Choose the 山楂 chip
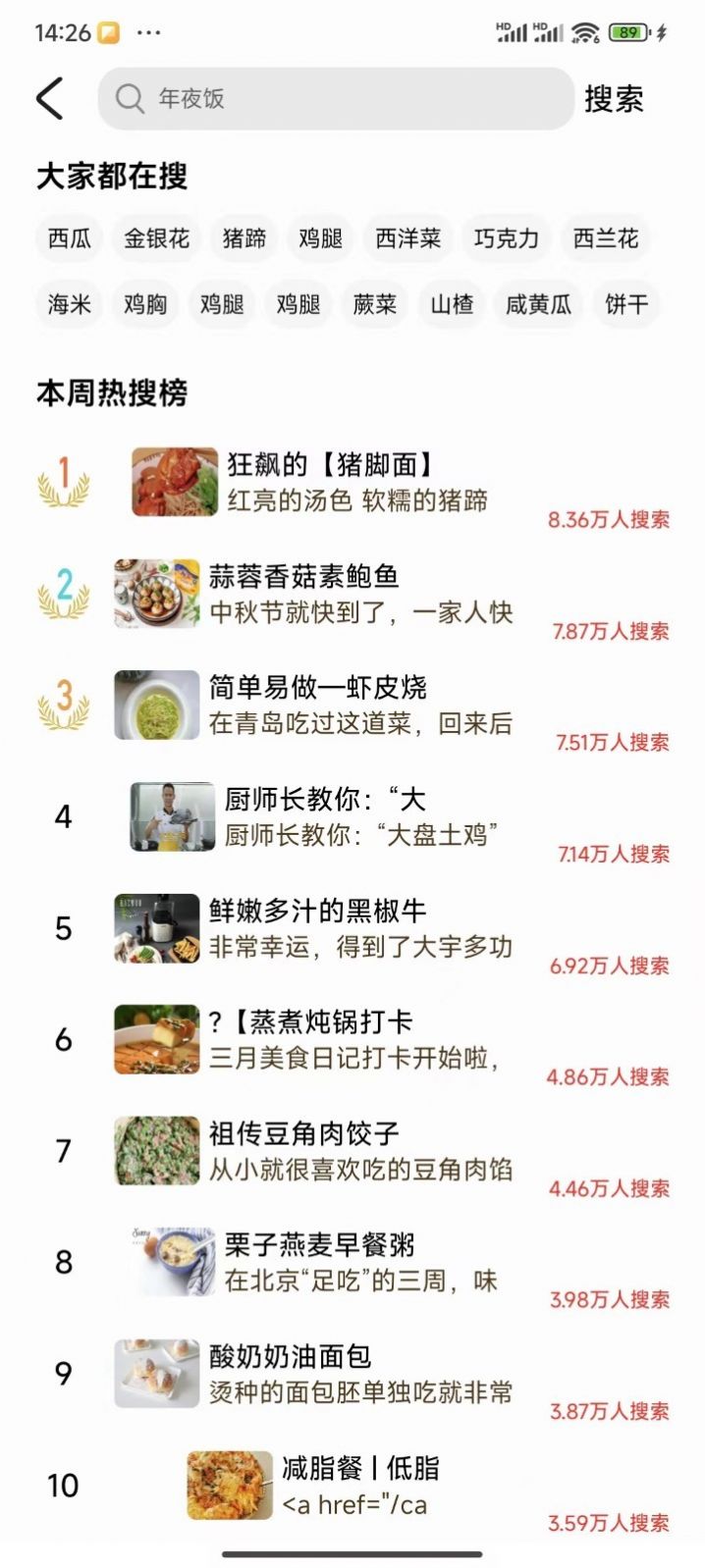The height and width of the screenshot is (1568, 705). [452, 304]
